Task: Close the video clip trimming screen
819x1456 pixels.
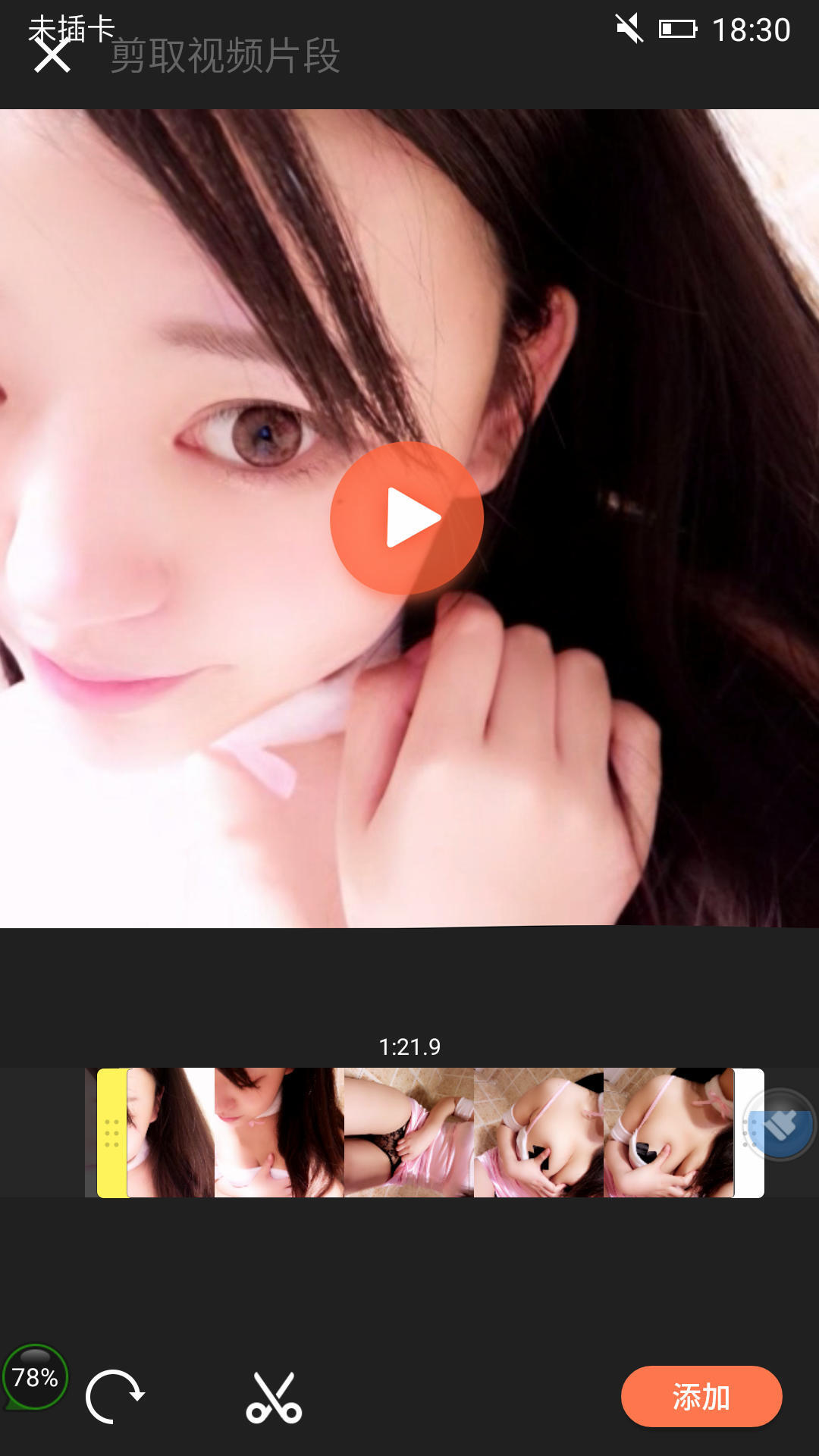Action: point(52,56)
